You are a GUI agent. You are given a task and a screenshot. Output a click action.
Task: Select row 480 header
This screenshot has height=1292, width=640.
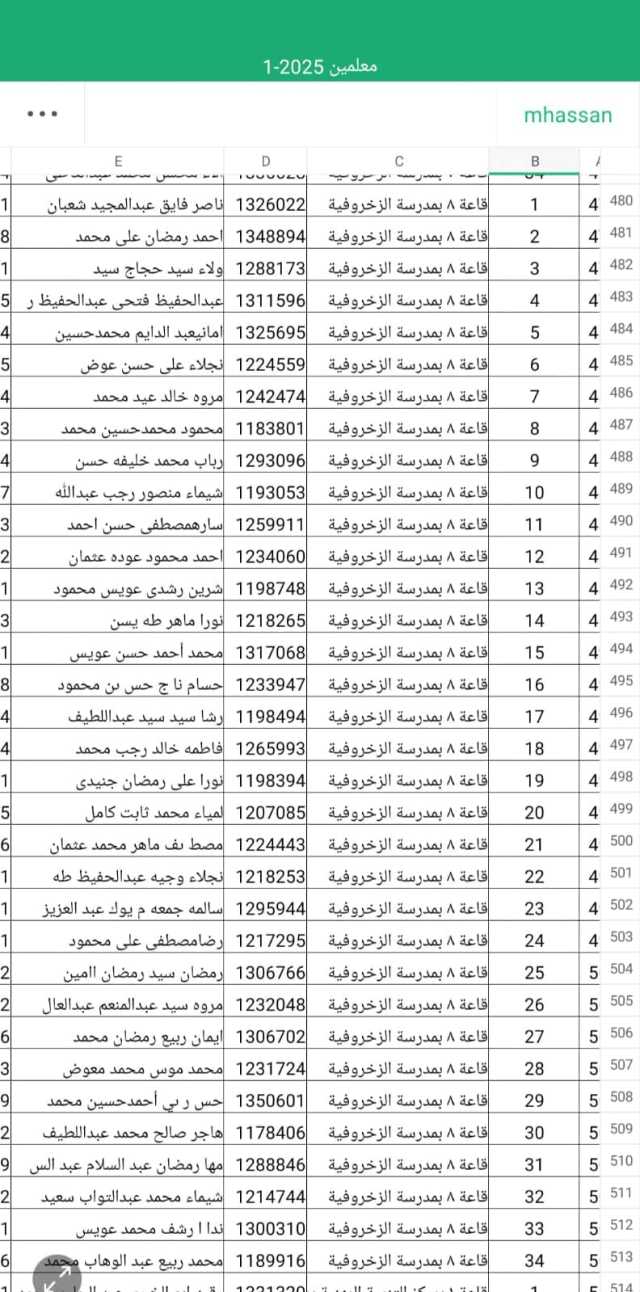(621, 201)
